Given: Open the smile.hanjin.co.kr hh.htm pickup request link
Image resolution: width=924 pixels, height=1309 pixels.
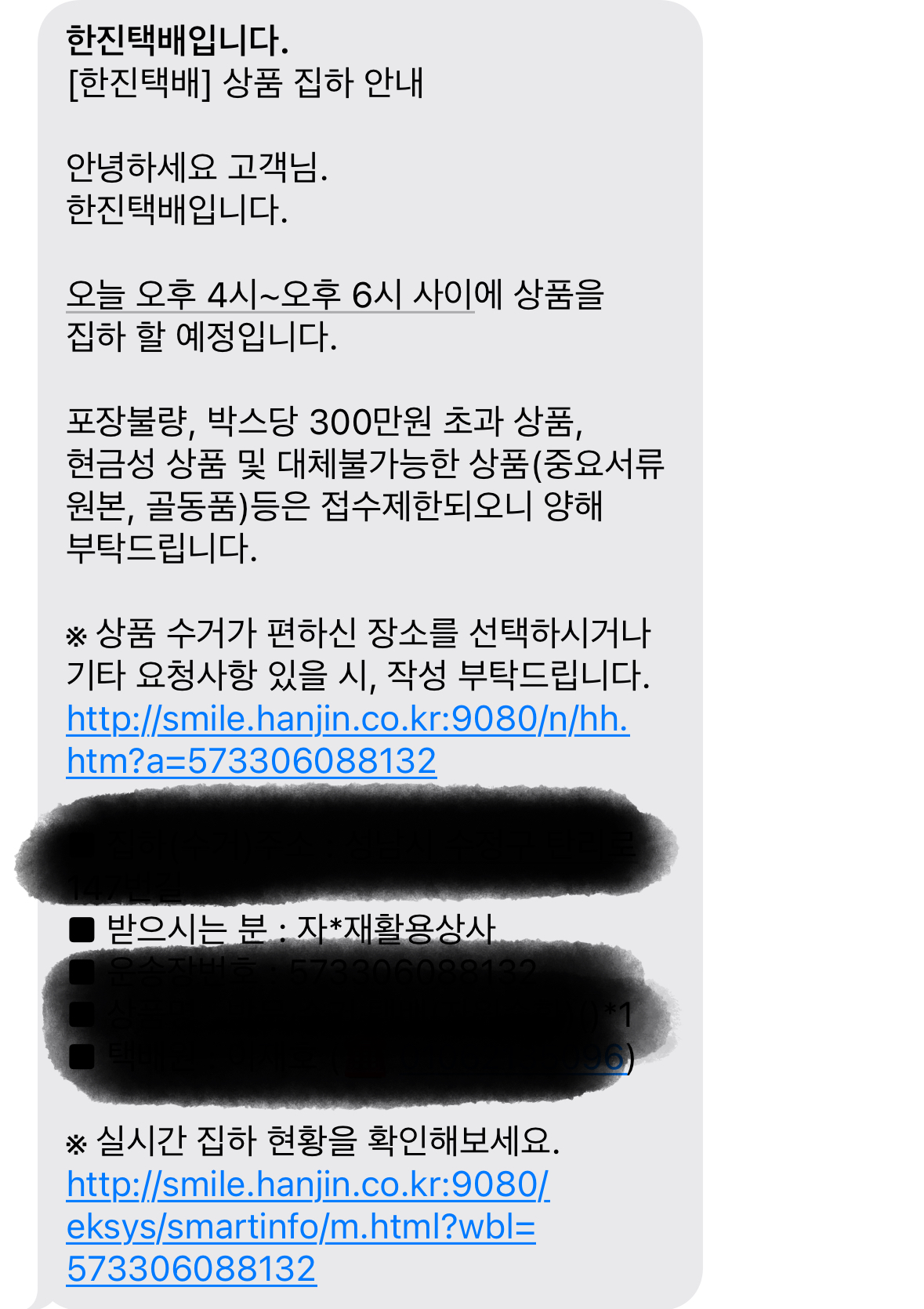Looking at the screenshot, I should [348, 739].
